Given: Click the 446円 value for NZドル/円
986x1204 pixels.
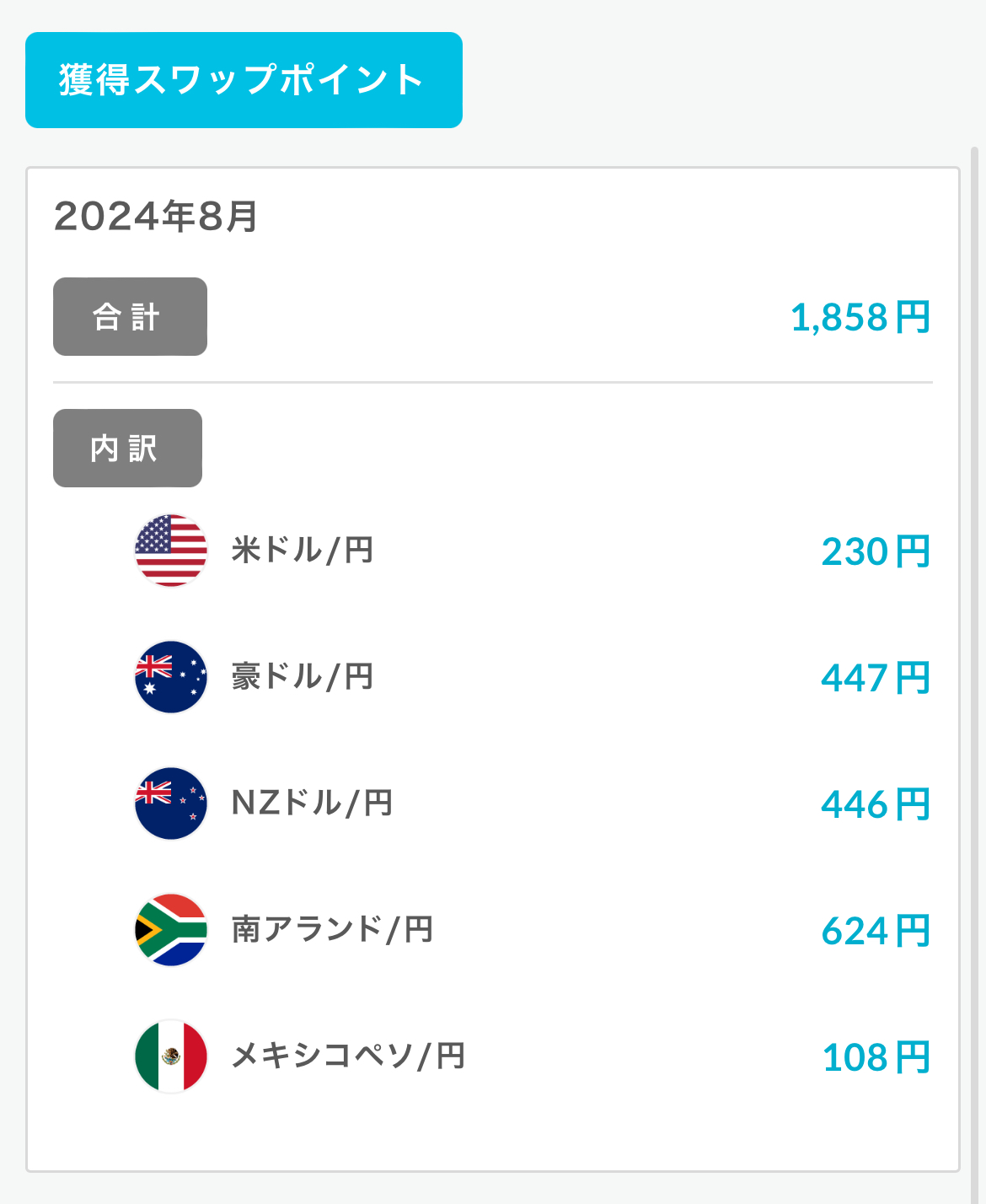Looking at the screenshot, I should click(x=875, y=804).
